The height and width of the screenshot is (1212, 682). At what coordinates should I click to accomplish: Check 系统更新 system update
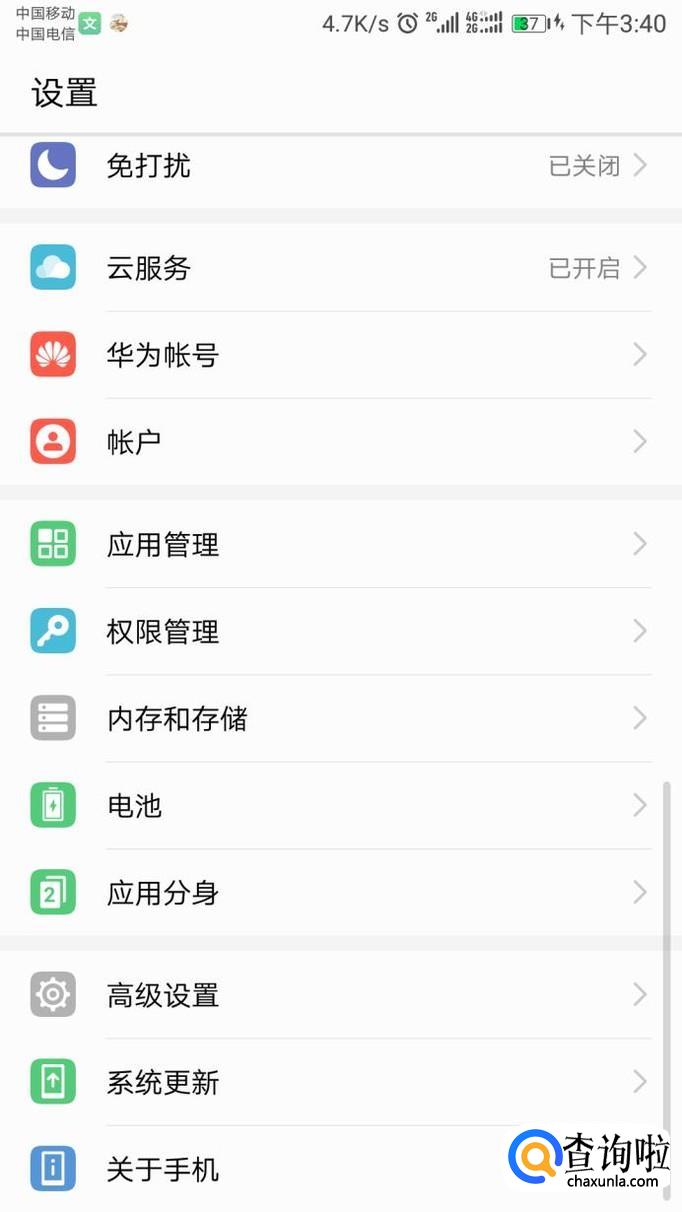pos(340,1083)
